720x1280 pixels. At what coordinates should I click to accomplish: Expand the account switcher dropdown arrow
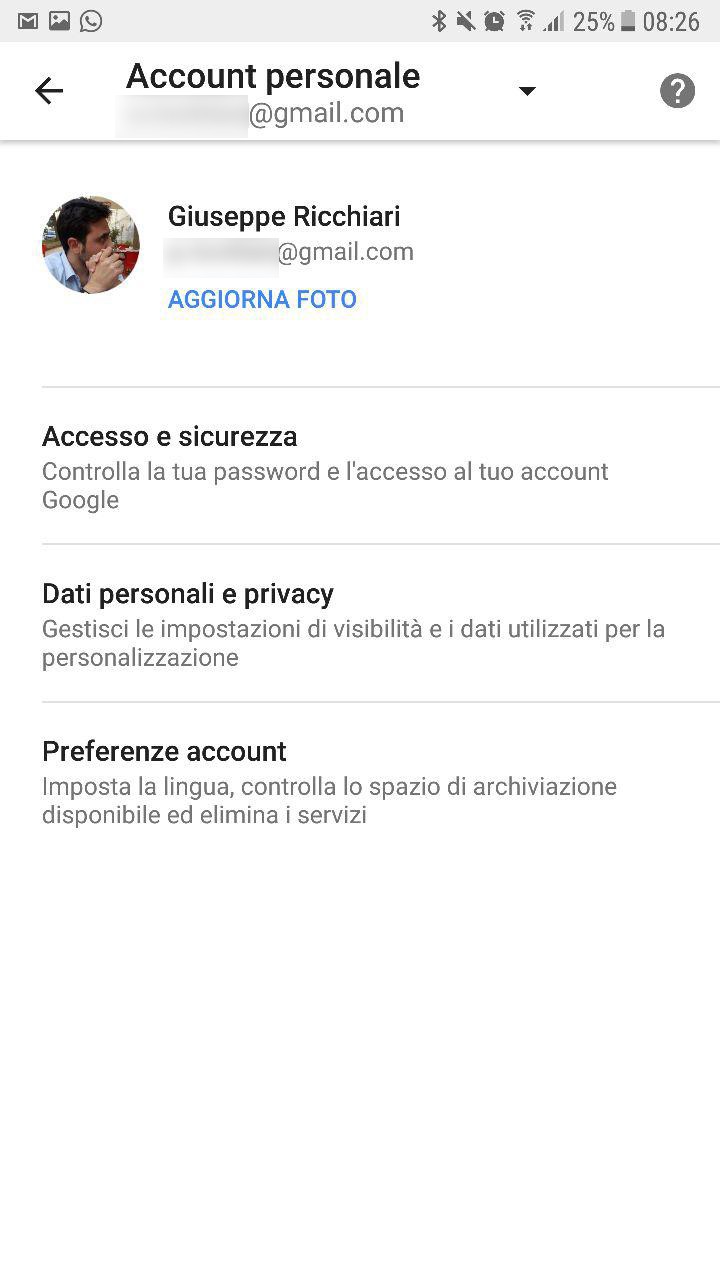pyautogui.click(x=527, y=91)
